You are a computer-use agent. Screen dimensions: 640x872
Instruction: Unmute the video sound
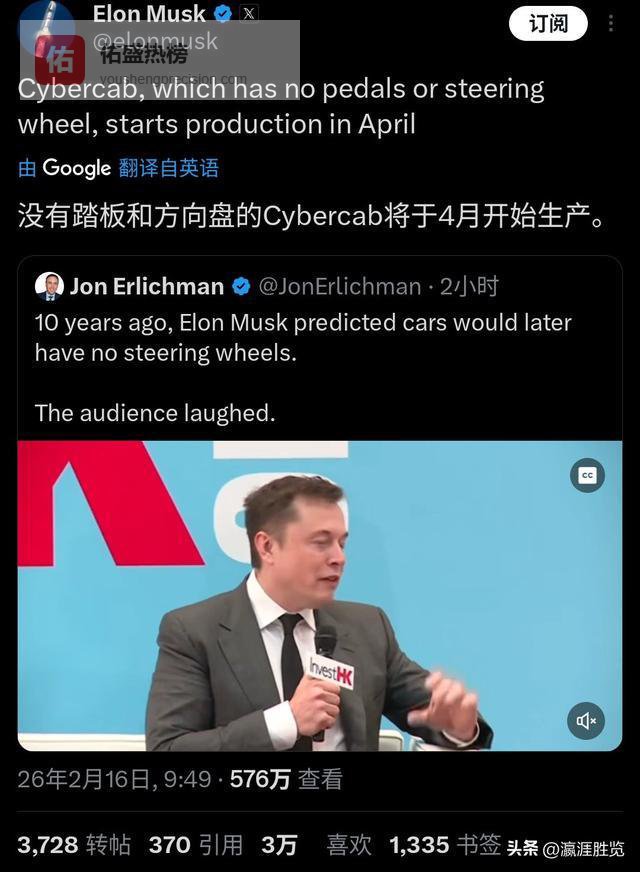[586, 720]
